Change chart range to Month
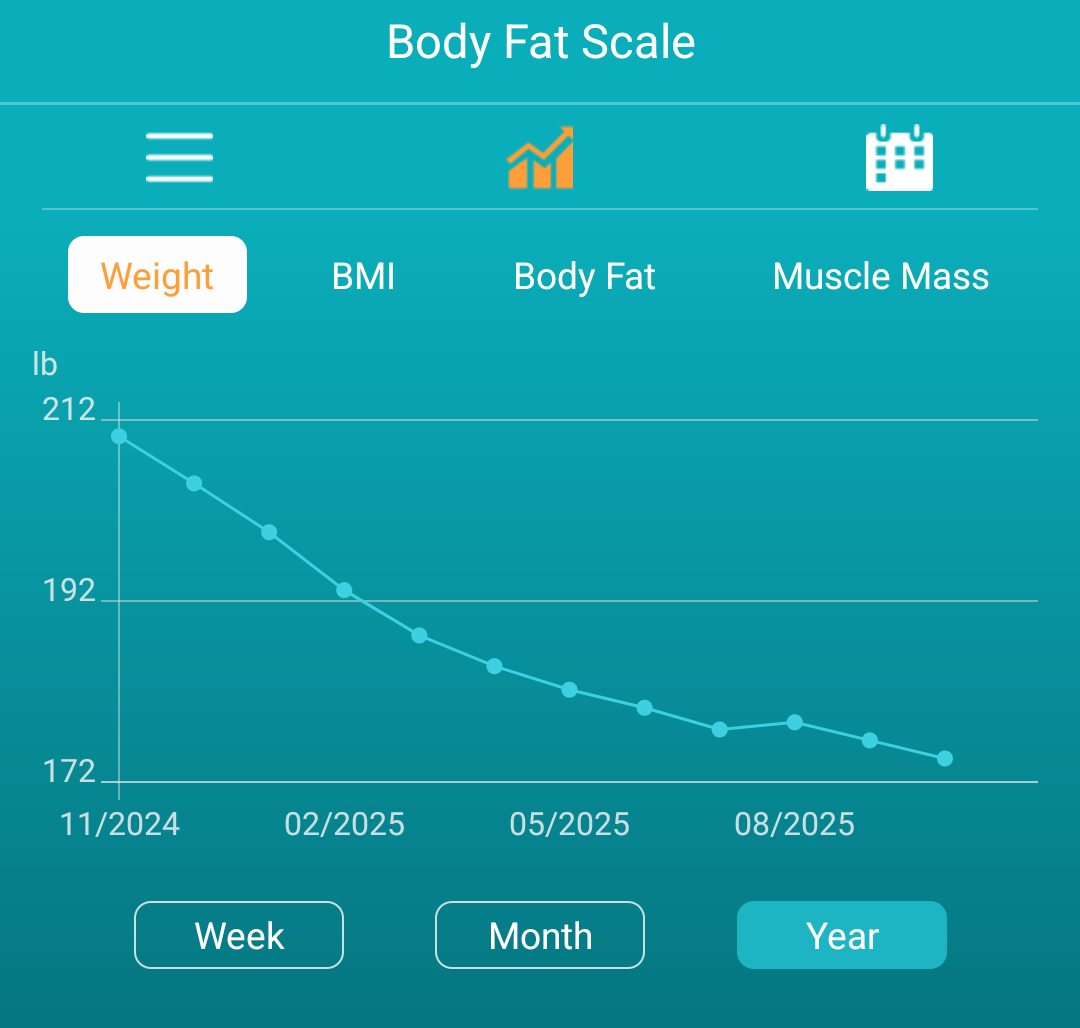Viewport: 1080px width, 1028px height. (540, 935)
